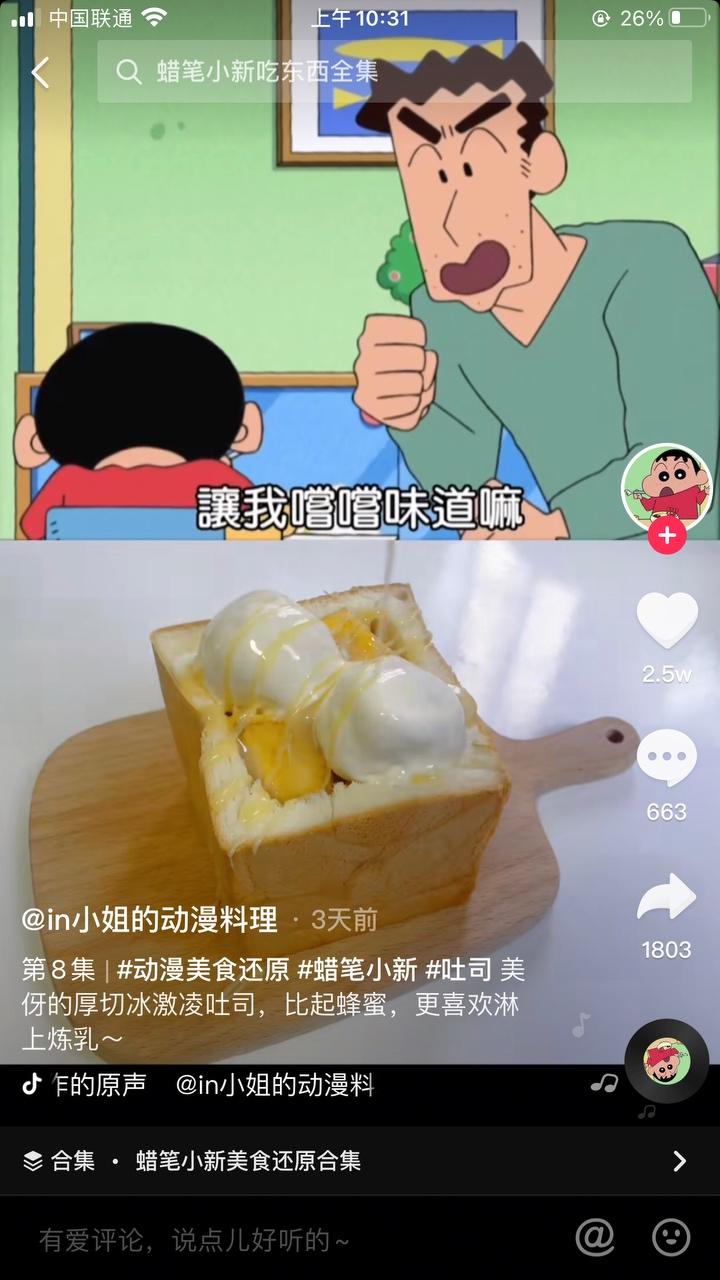The width and height of the screenshot is (720, 1280).
Task: Open the comments with 663 replies
Action: click(x=666, y=759)
